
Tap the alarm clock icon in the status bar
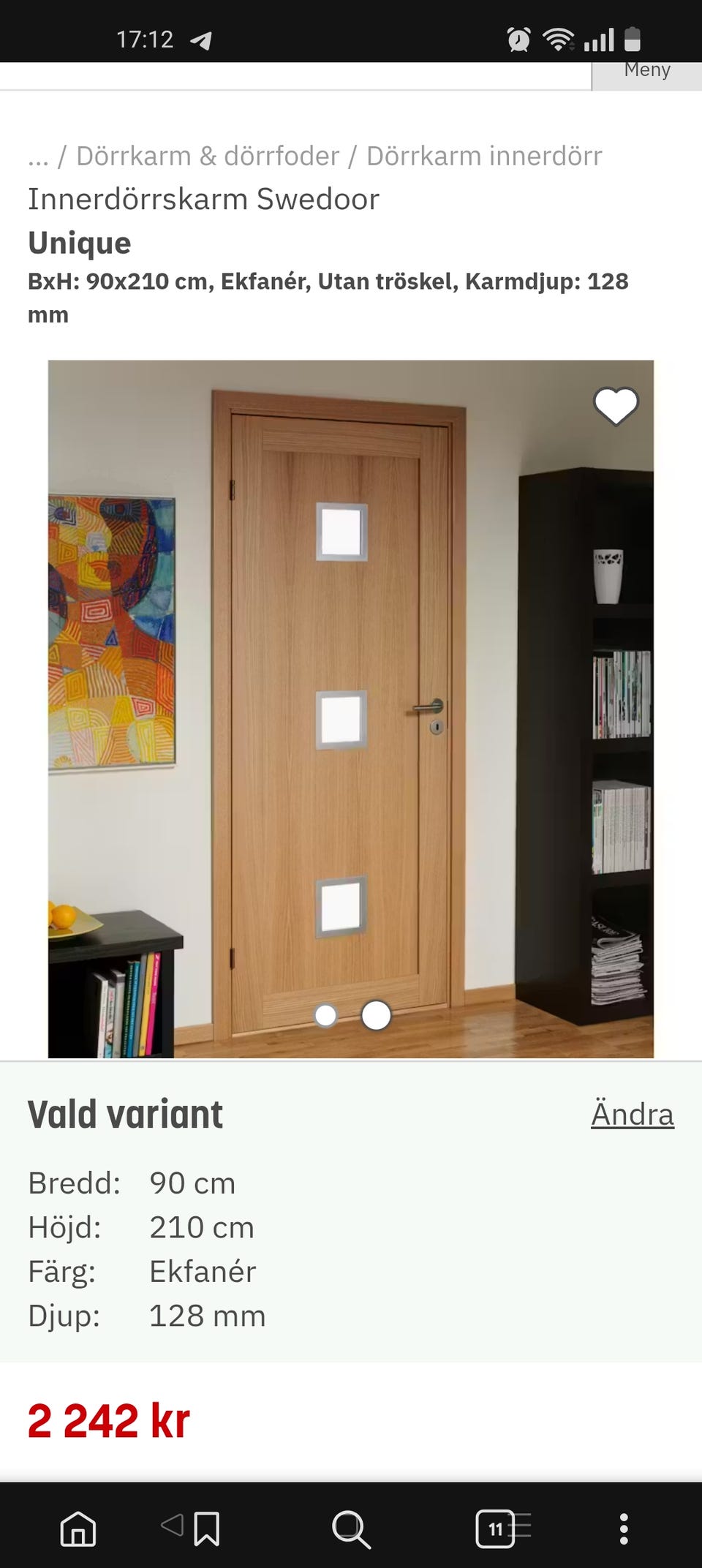coord(519,41)
